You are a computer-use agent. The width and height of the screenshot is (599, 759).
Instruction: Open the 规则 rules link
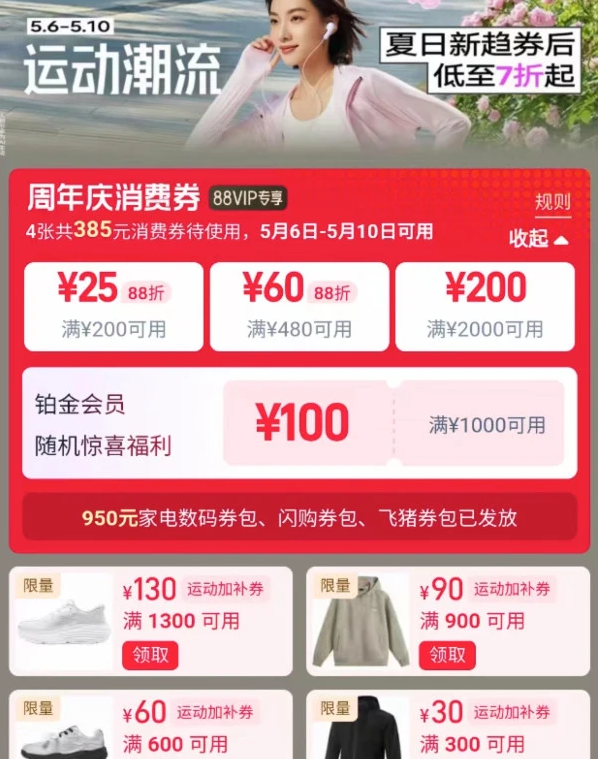553,201
